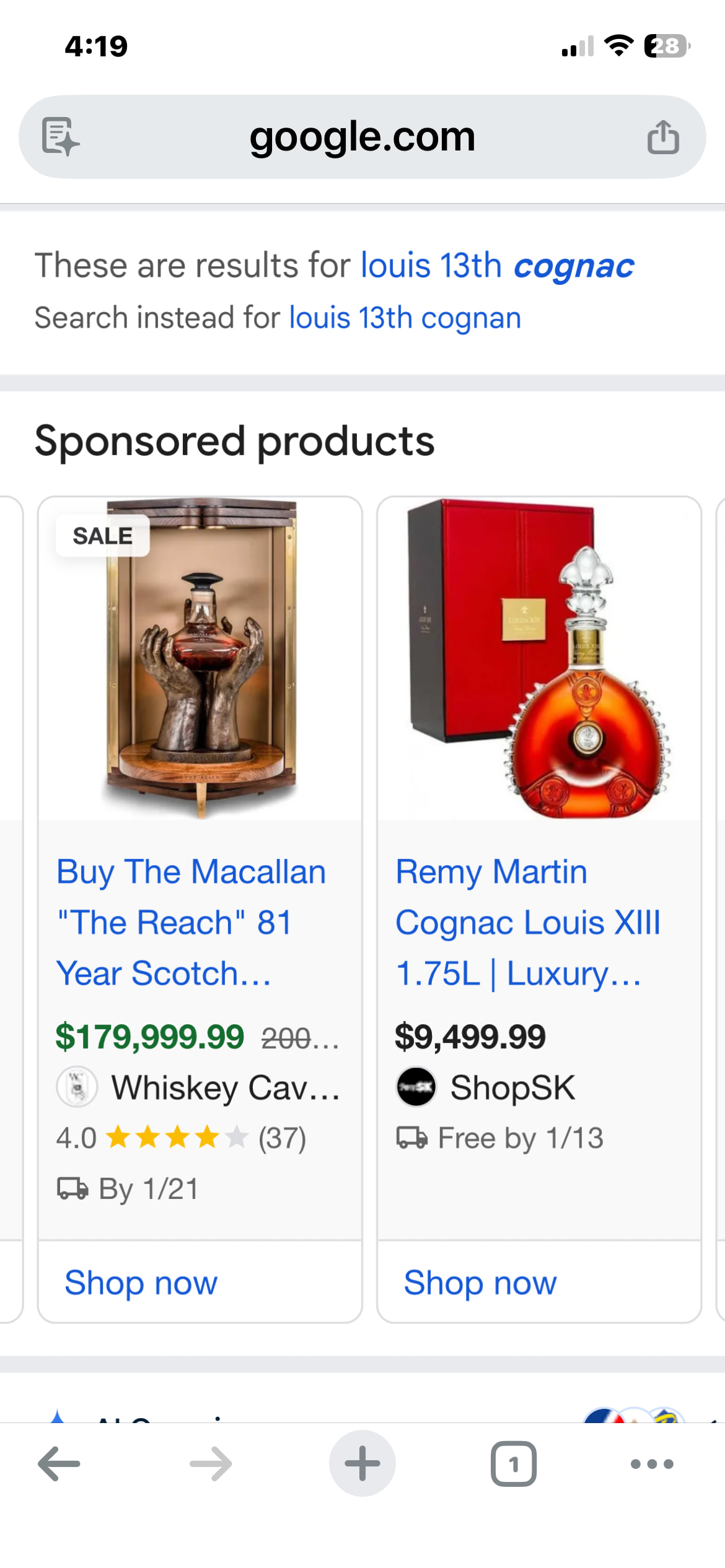Open the browser's three-dot menu
Screen dimensions: 725x1568
652,1464
